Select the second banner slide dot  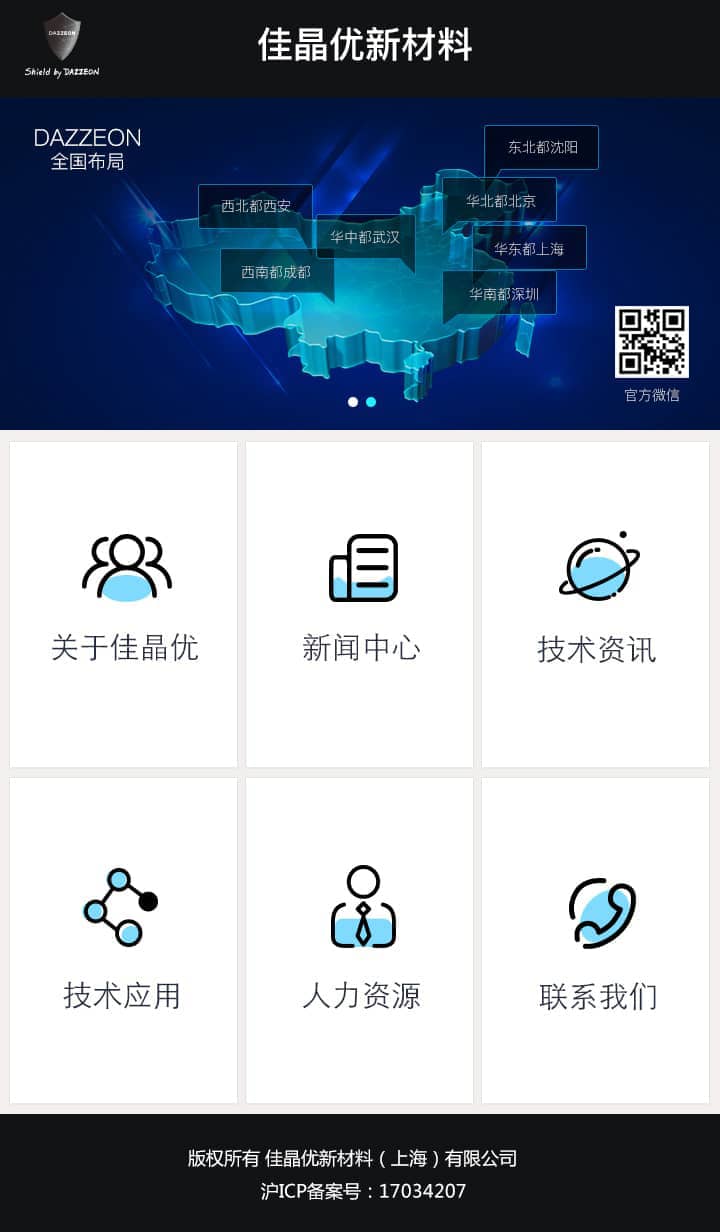pos(371,402)
